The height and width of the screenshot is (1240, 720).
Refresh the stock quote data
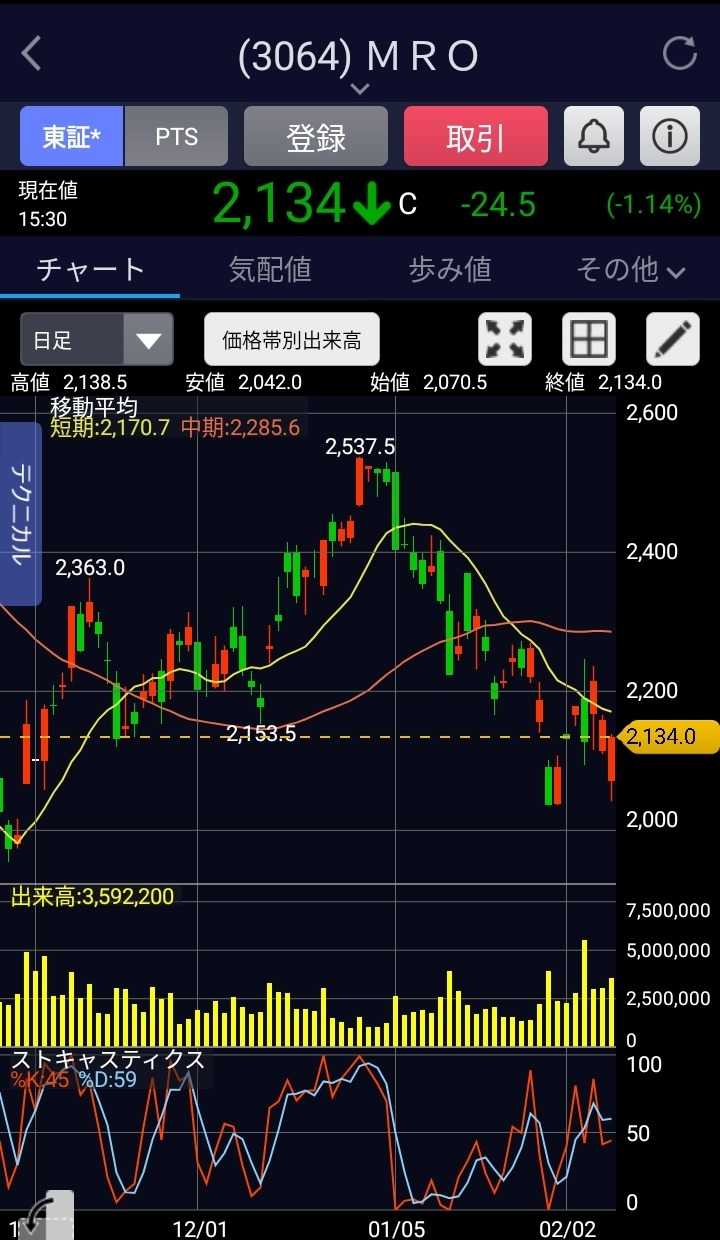(x=680, y=54)
